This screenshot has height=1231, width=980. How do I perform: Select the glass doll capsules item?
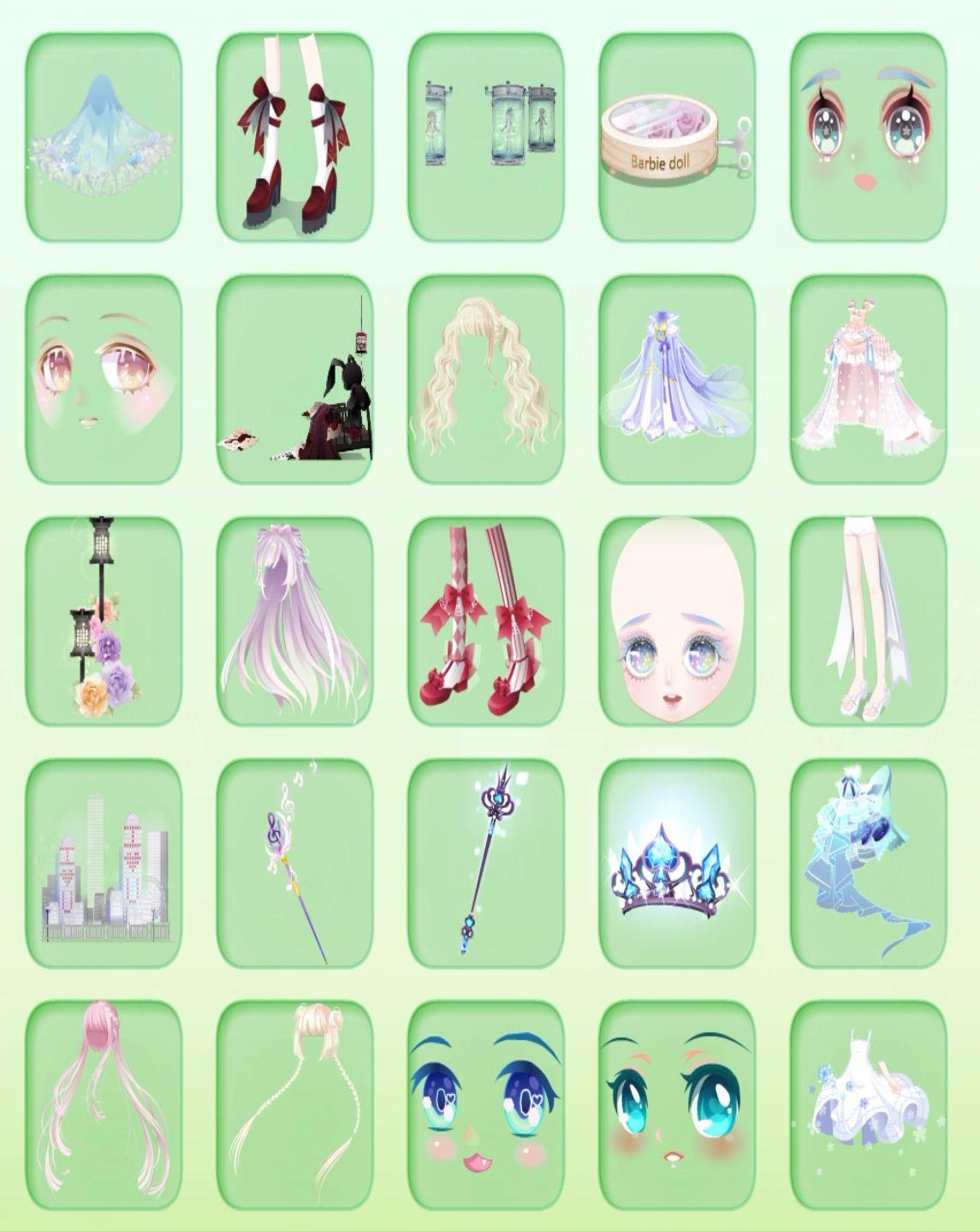click(486, 138)
